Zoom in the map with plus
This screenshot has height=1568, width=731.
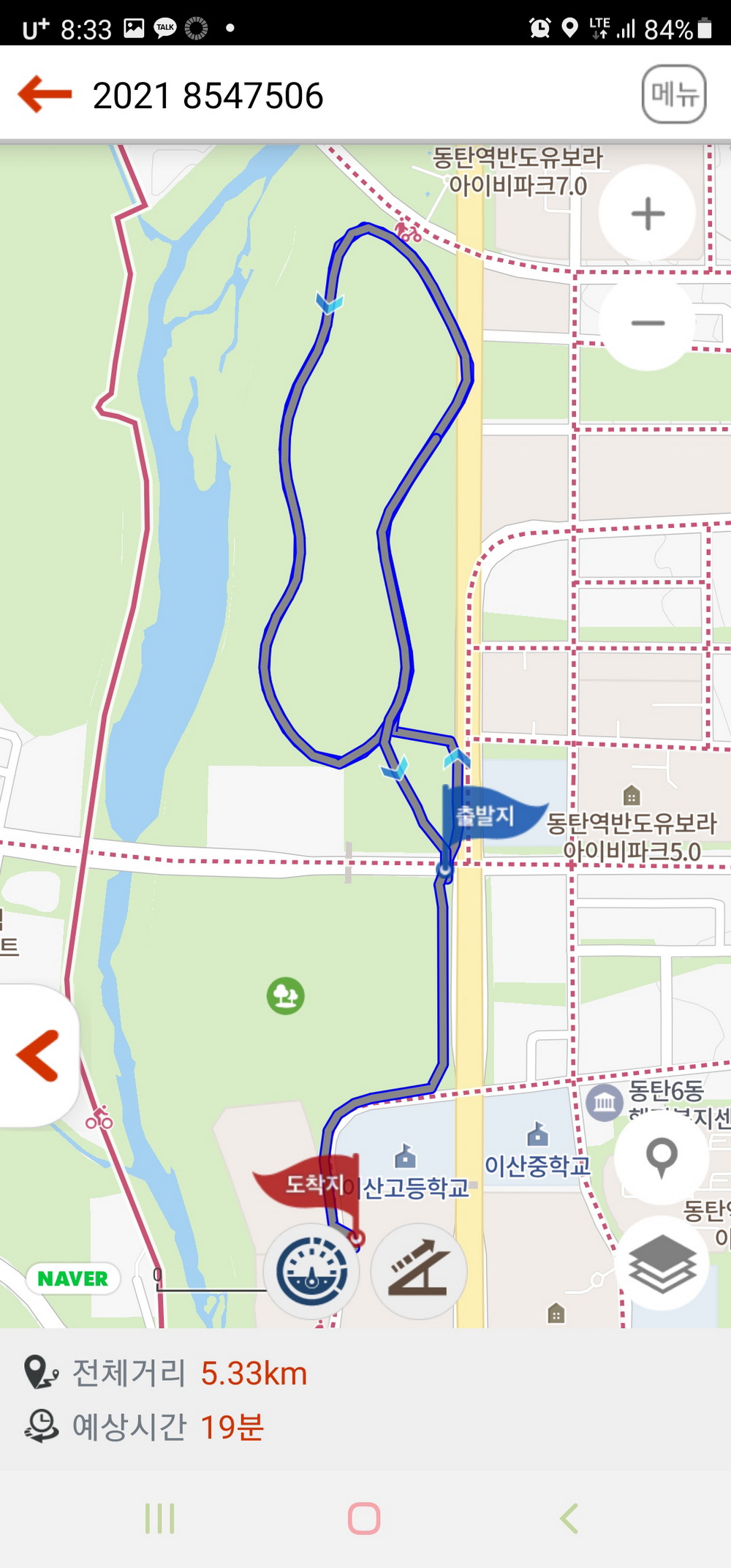click(x=648, y=214)
